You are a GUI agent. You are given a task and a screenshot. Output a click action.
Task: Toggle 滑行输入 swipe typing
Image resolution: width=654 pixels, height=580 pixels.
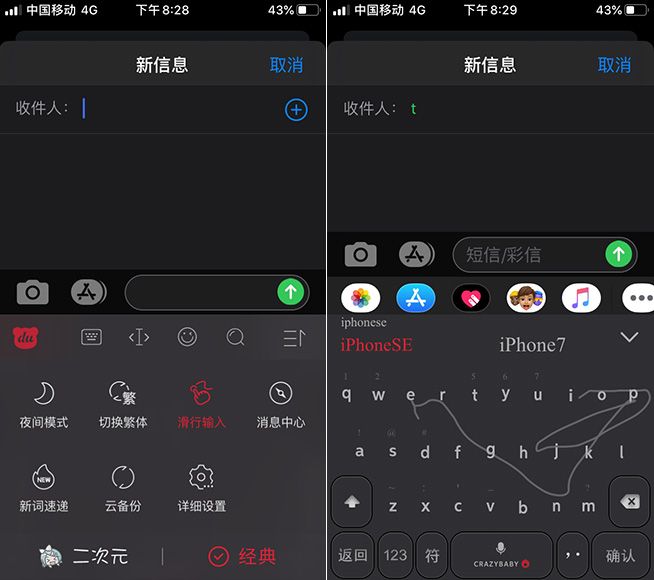(202, 403)
